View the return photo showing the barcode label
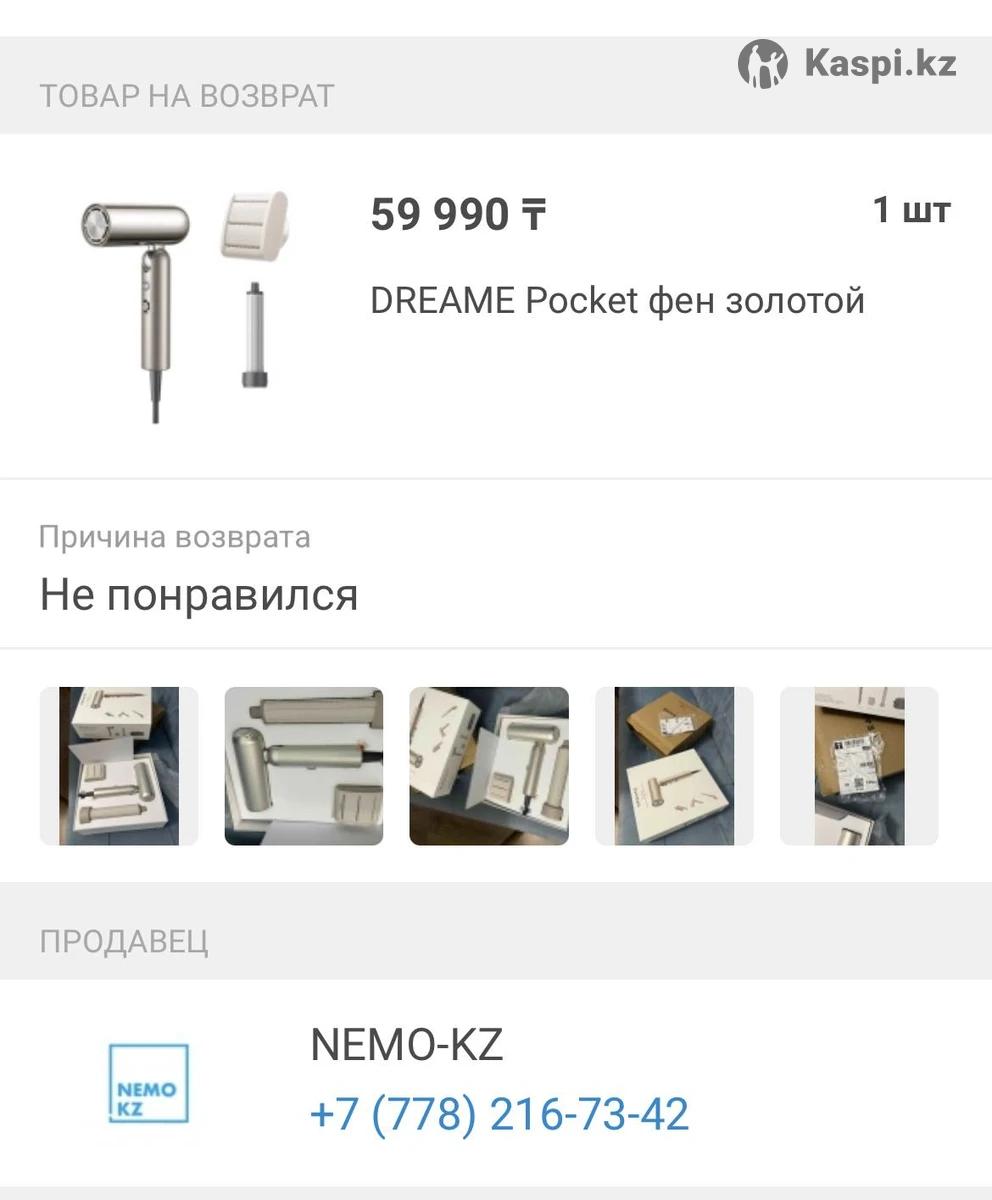Viewport: 992px width, 1200px height. [x=859, y=766]
